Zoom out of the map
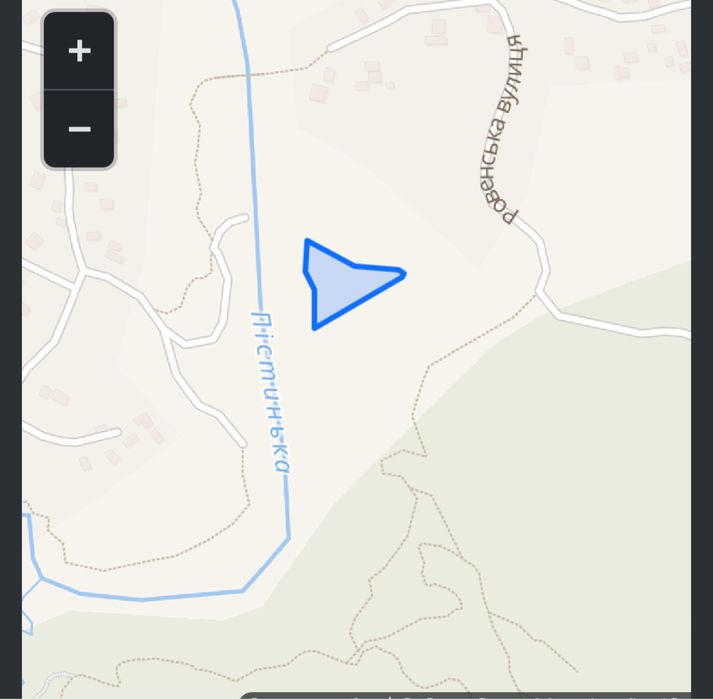Viewport: 713px width, 699px height. pyautogui.click(x=79, y=129)
